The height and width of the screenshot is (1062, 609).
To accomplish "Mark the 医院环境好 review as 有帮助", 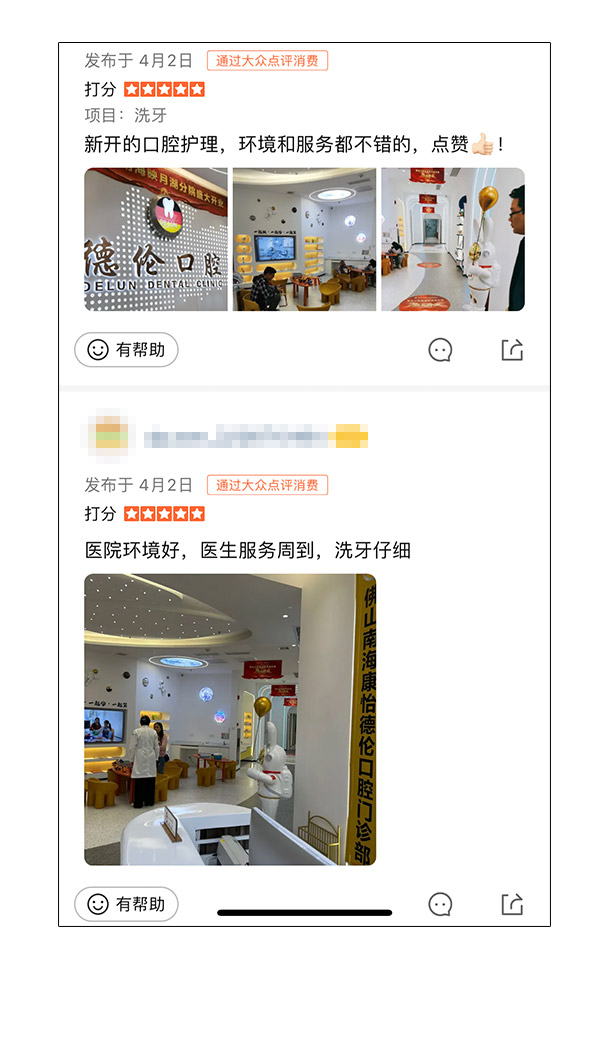I will 126,904.
